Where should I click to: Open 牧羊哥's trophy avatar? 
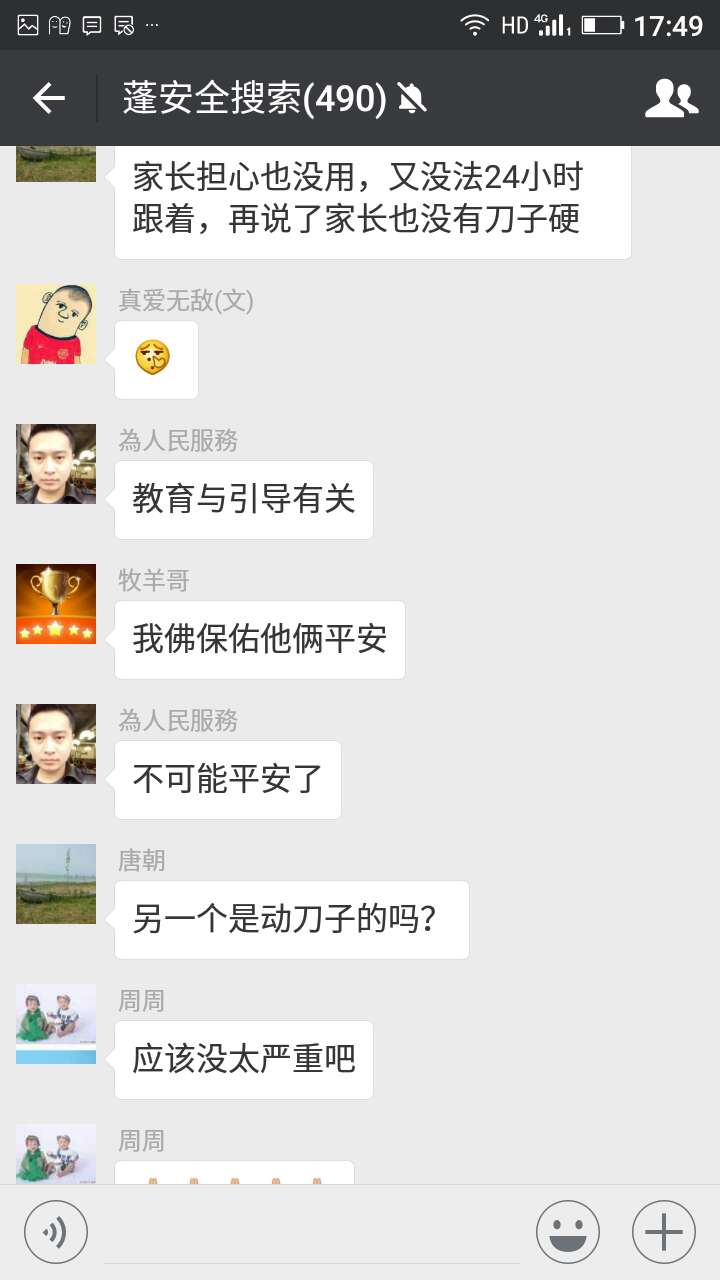(56, 604)
